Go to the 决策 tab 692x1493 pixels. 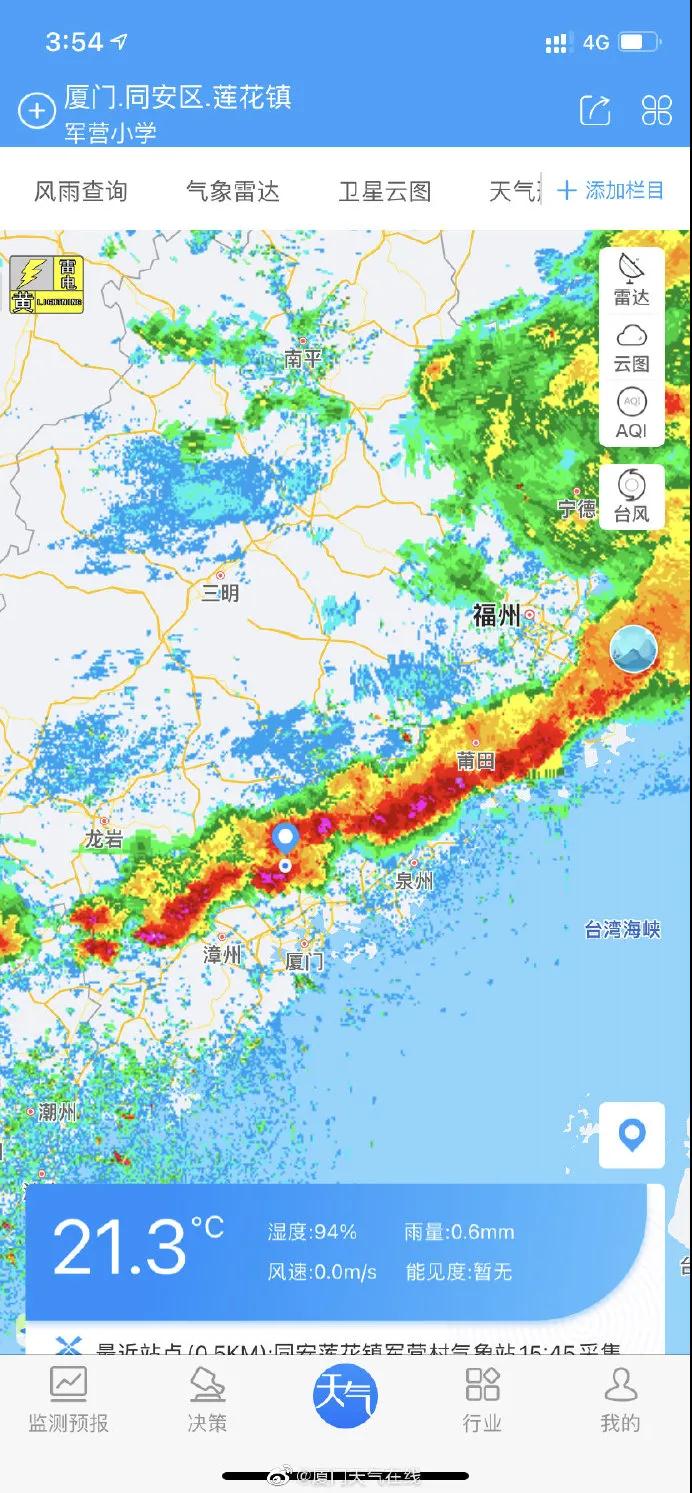pos(207,1400)
